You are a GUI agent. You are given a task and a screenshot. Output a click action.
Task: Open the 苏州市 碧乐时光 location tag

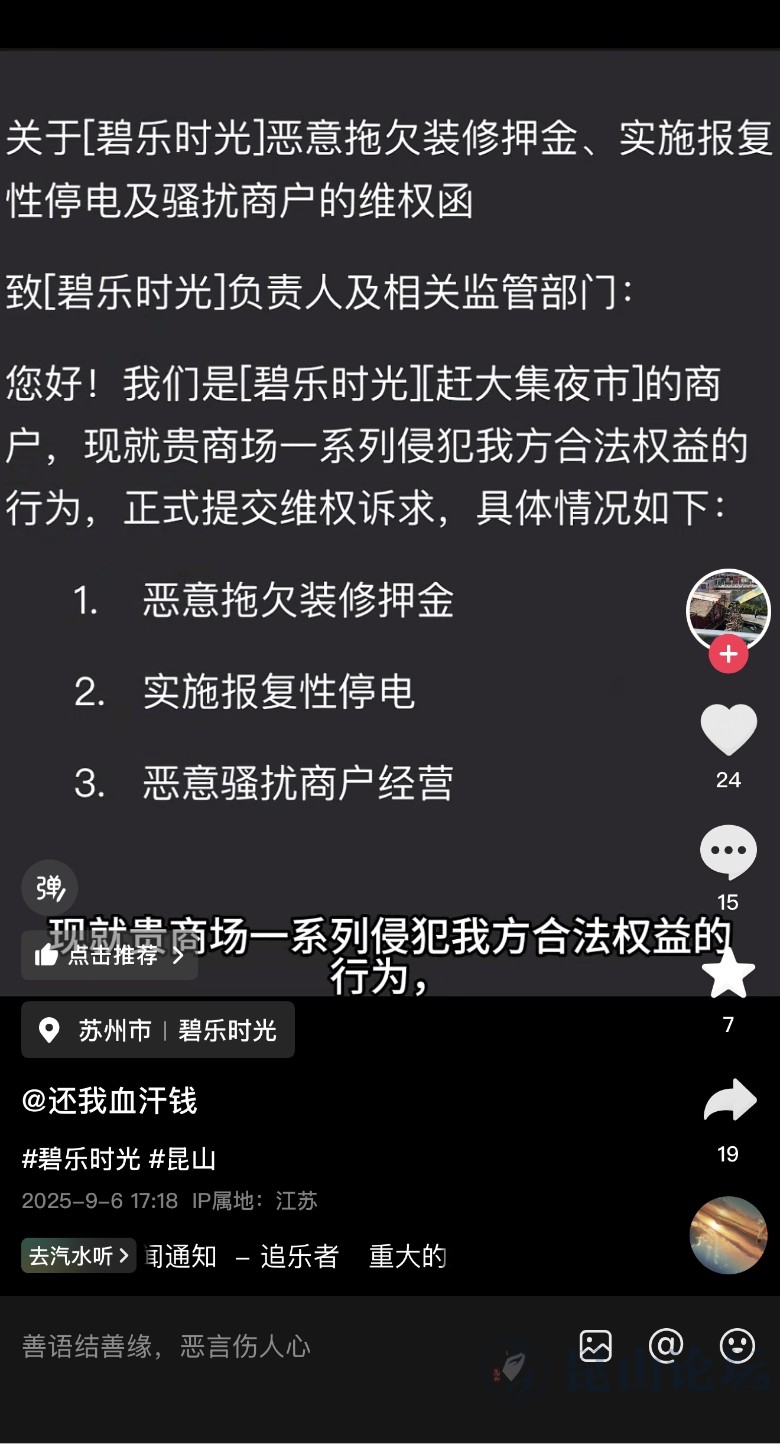pos(158,1030)
